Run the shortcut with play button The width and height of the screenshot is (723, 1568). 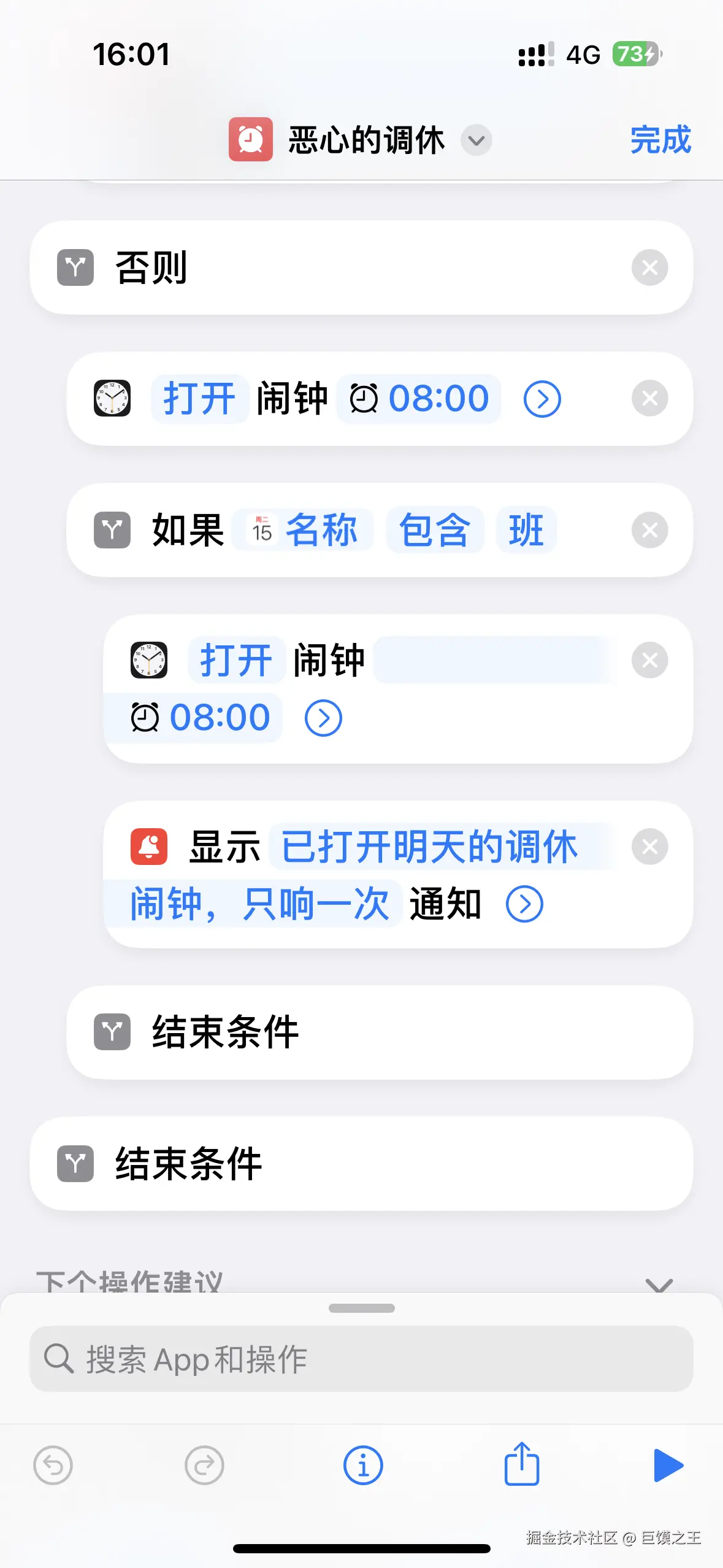coord(667,1466)
